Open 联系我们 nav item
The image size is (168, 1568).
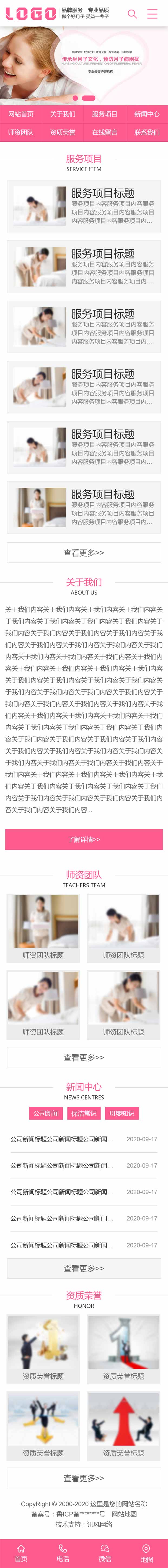pos(147,132)
